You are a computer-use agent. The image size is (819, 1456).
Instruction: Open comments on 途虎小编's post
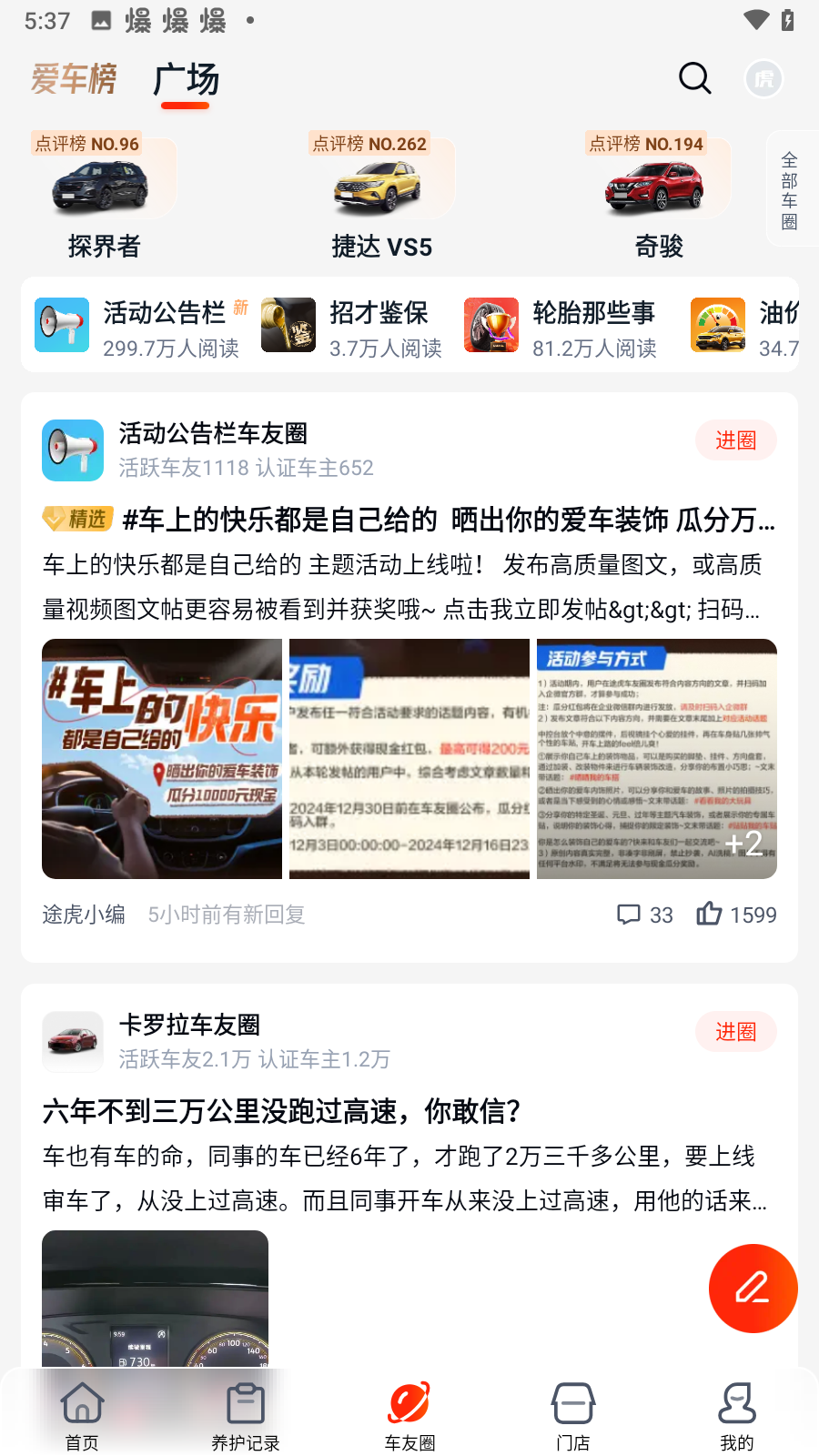click(644, 915)
